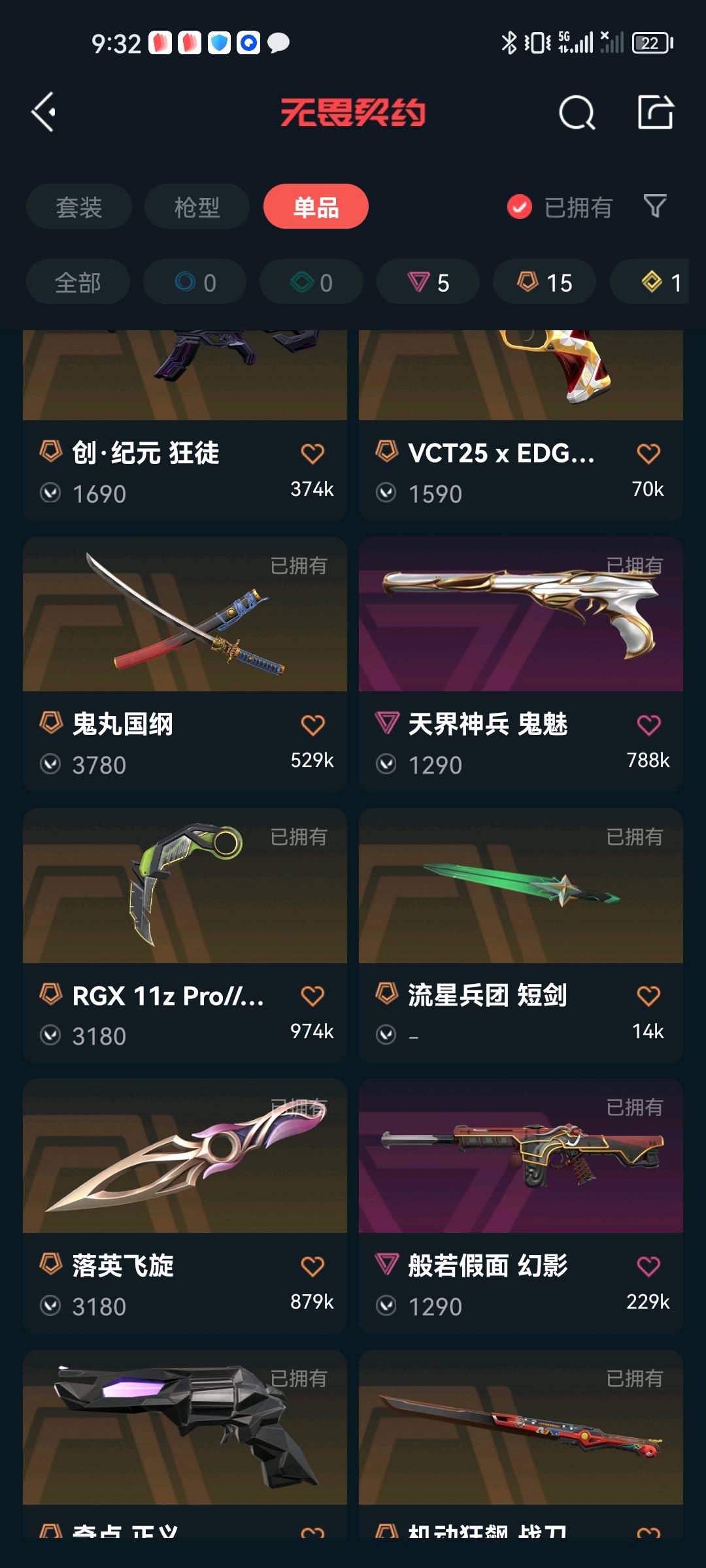
Task: Filter by the orange tier chip showing 15
Action: pyautogui.click(x=545, y=282)
